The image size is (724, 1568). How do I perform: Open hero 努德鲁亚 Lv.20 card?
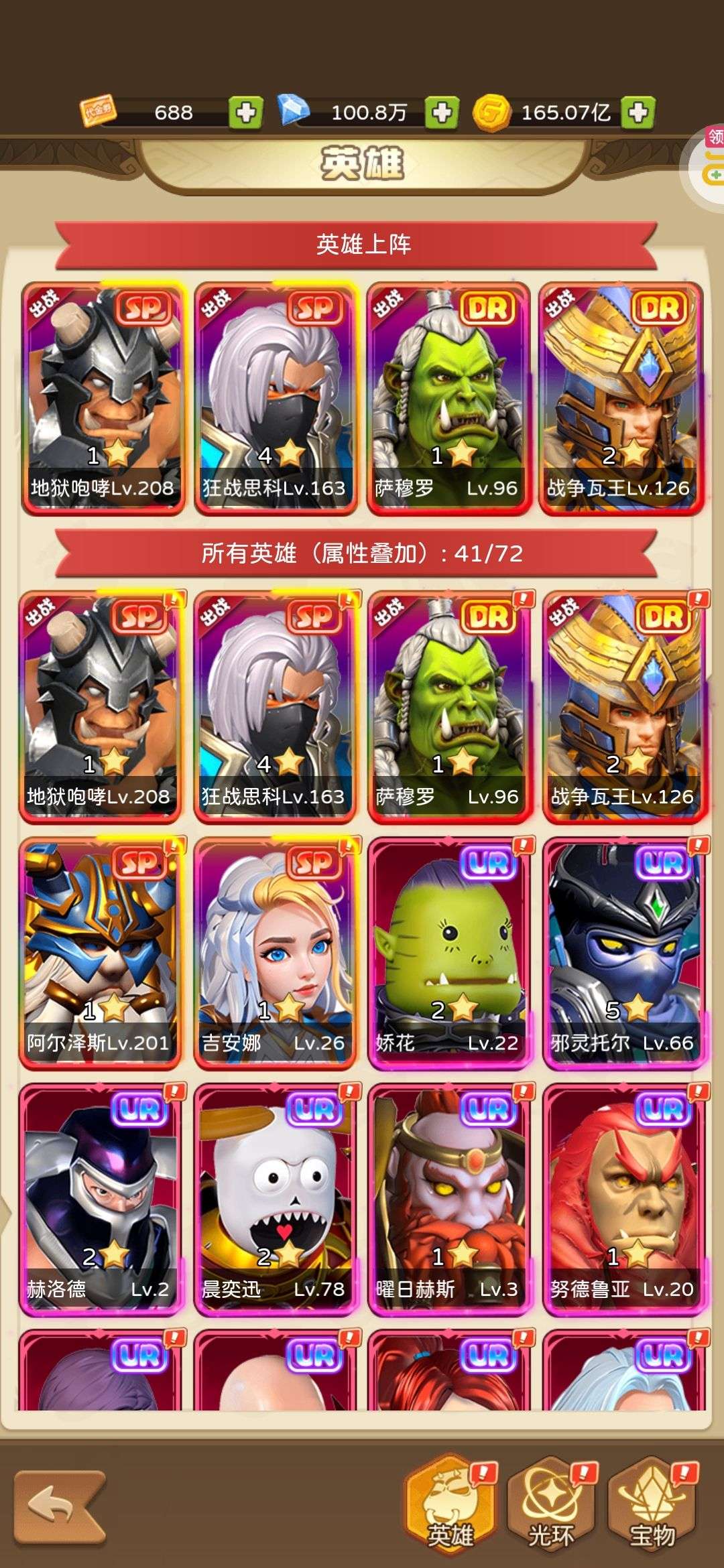click(x=623, y=1197)
